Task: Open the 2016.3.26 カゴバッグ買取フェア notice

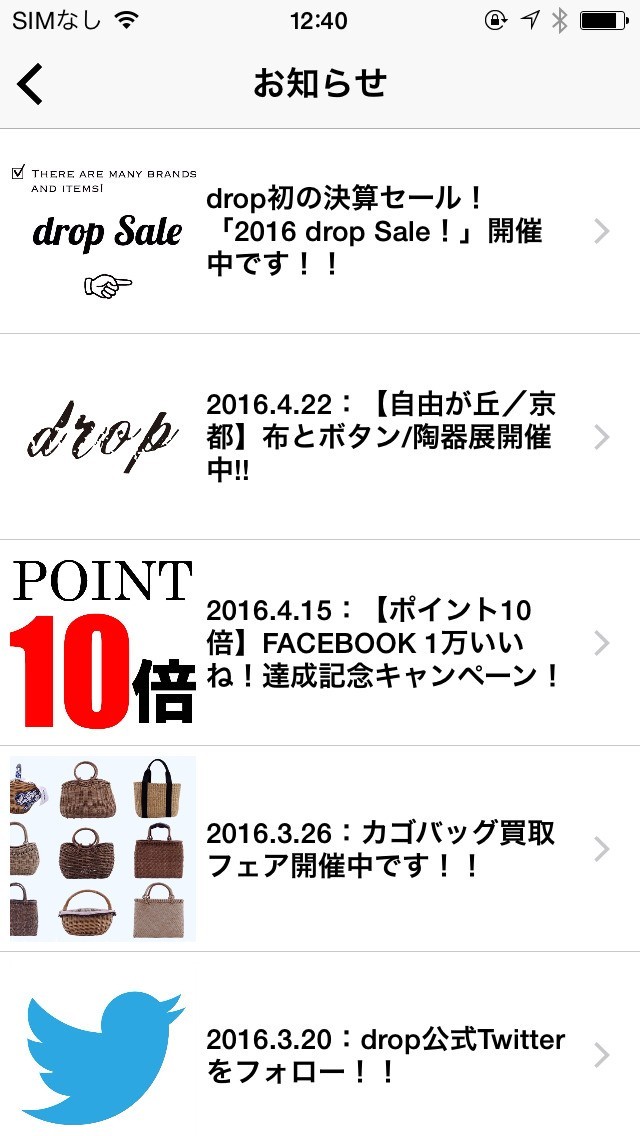Action: (x=380, y=849)
